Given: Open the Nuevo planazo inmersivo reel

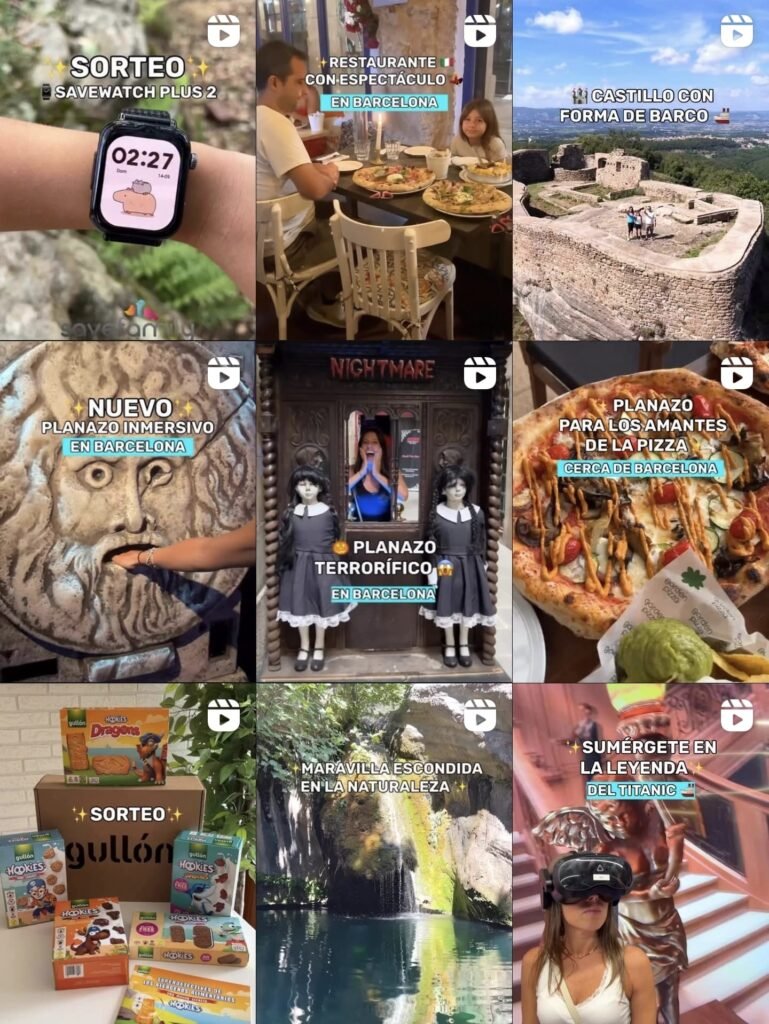Looking at the screenshot, I should tap(127, 511).
